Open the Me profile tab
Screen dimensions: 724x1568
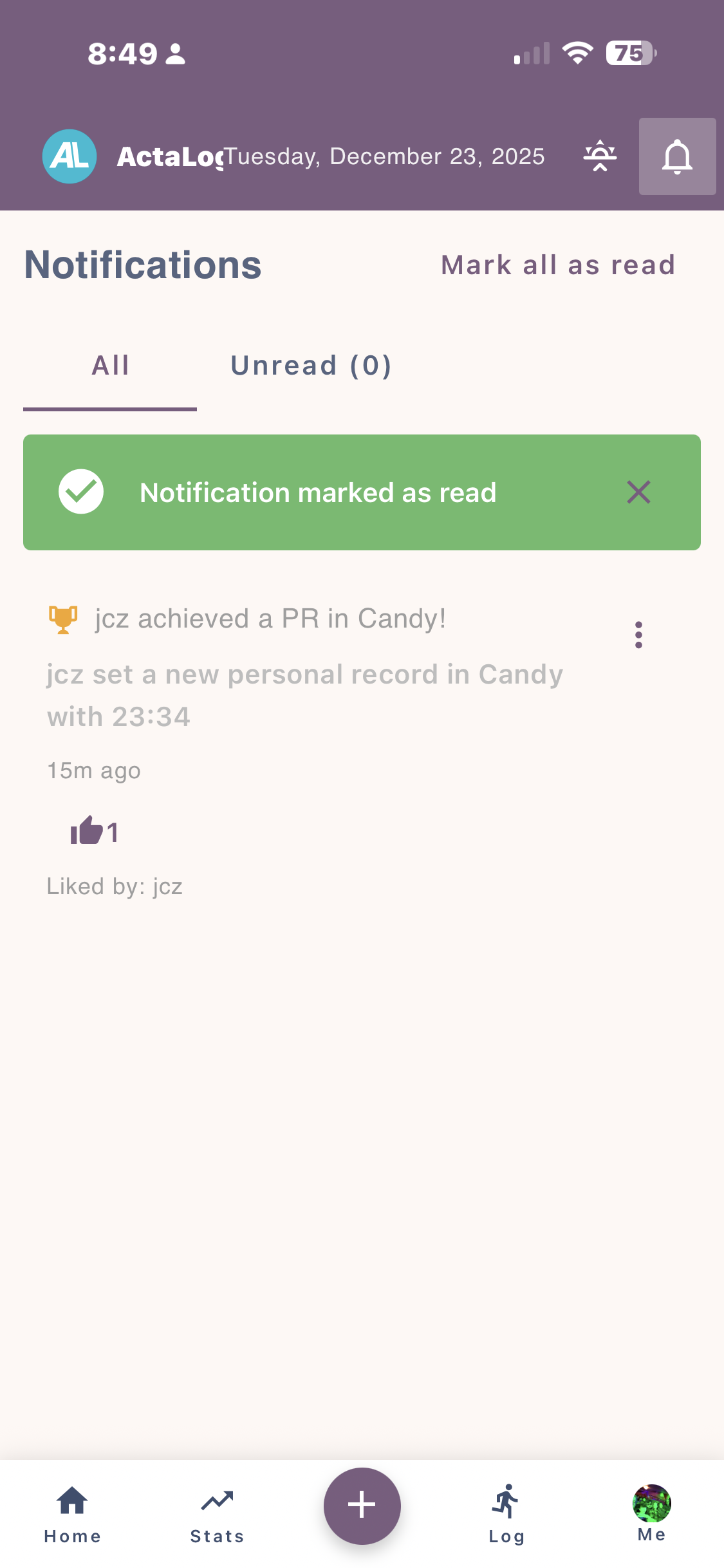click(x=651, y=1512)
